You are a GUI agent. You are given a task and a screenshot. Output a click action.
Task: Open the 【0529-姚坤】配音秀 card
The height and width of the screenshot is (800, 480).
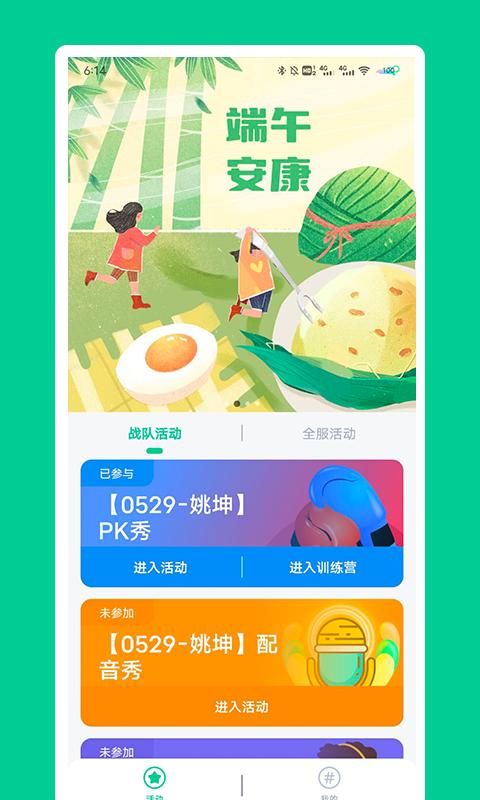[242, 643]
